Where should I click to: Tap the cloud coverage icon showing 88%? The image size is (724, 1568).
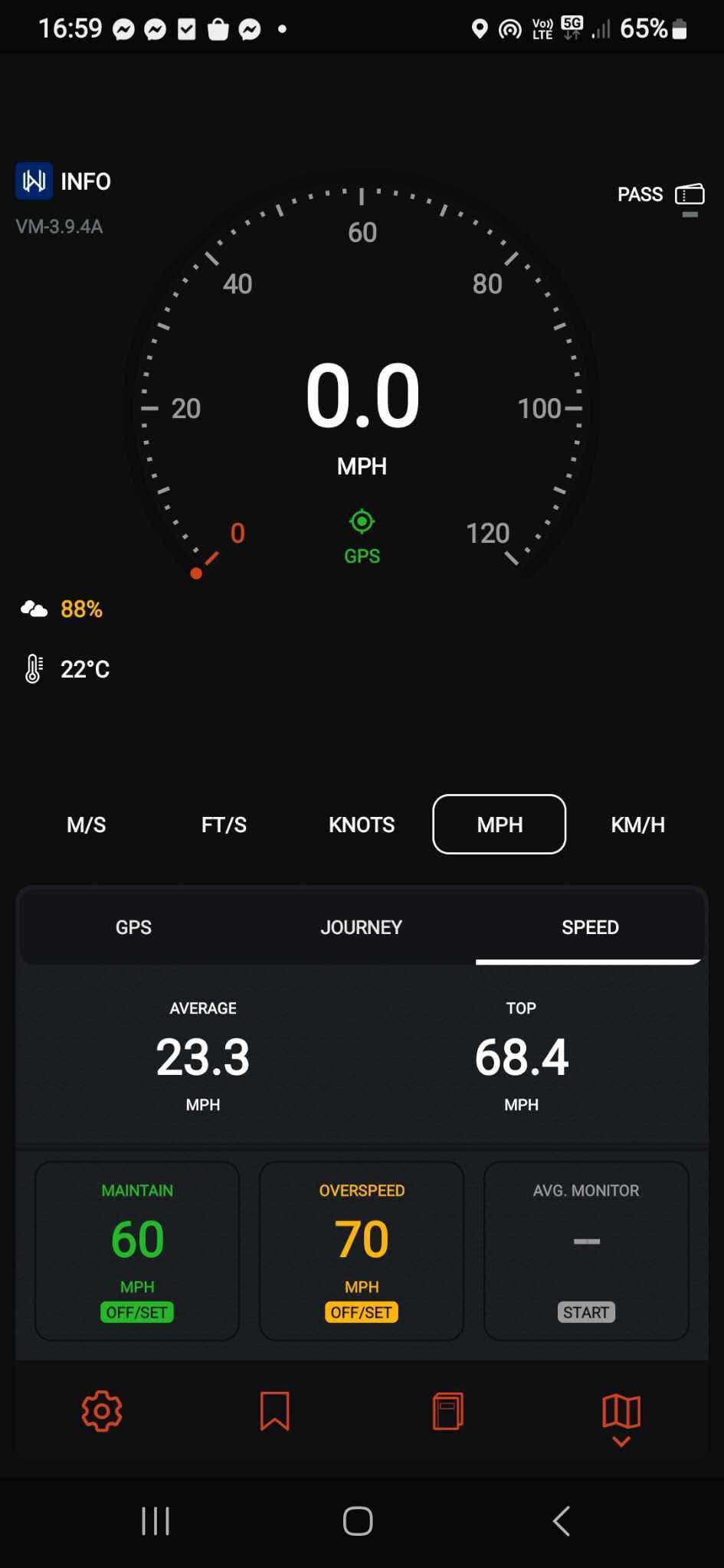(32, 608)
